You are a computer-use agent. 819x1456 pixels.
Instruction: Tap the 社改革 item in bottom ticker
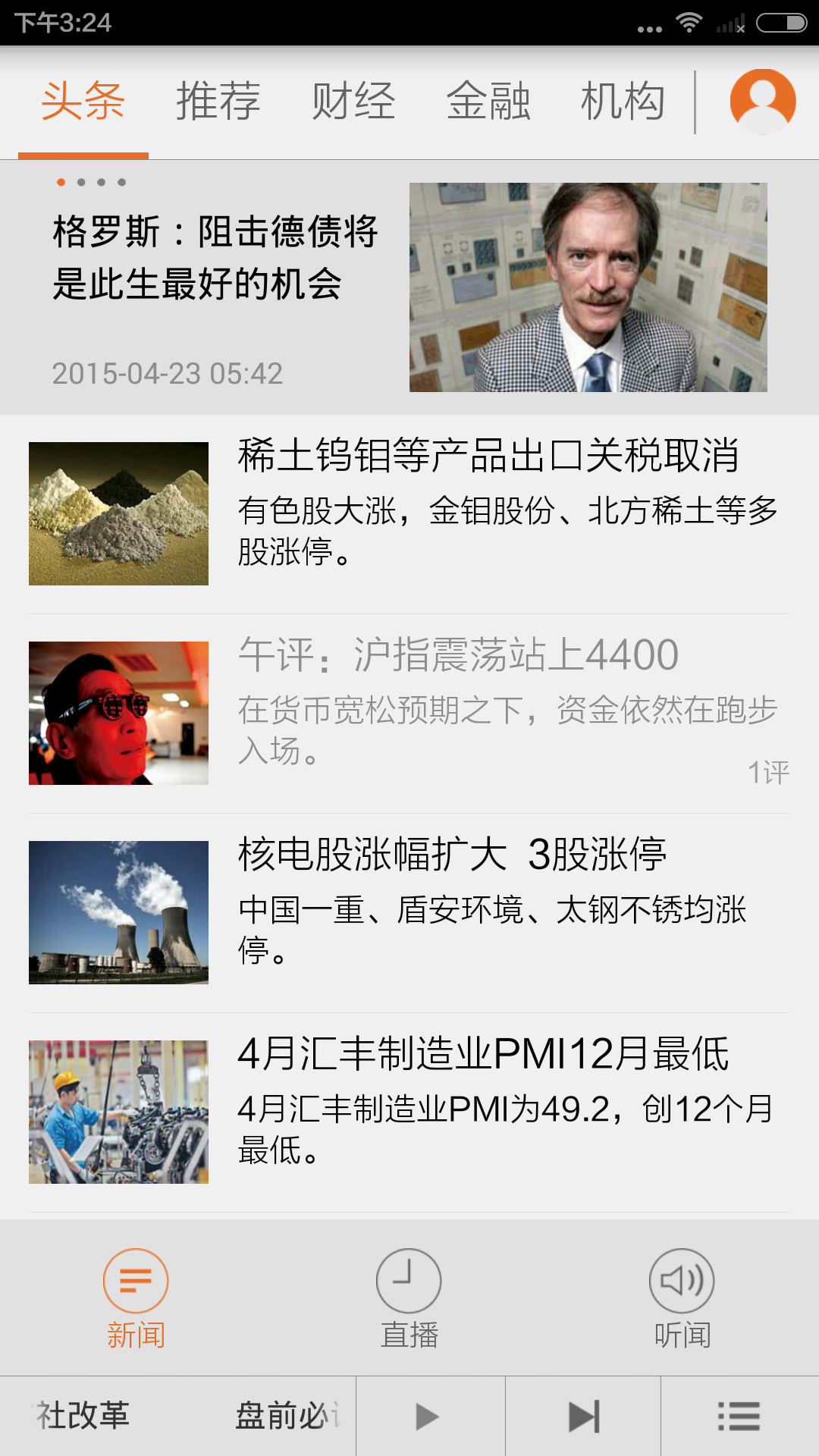83,1415
